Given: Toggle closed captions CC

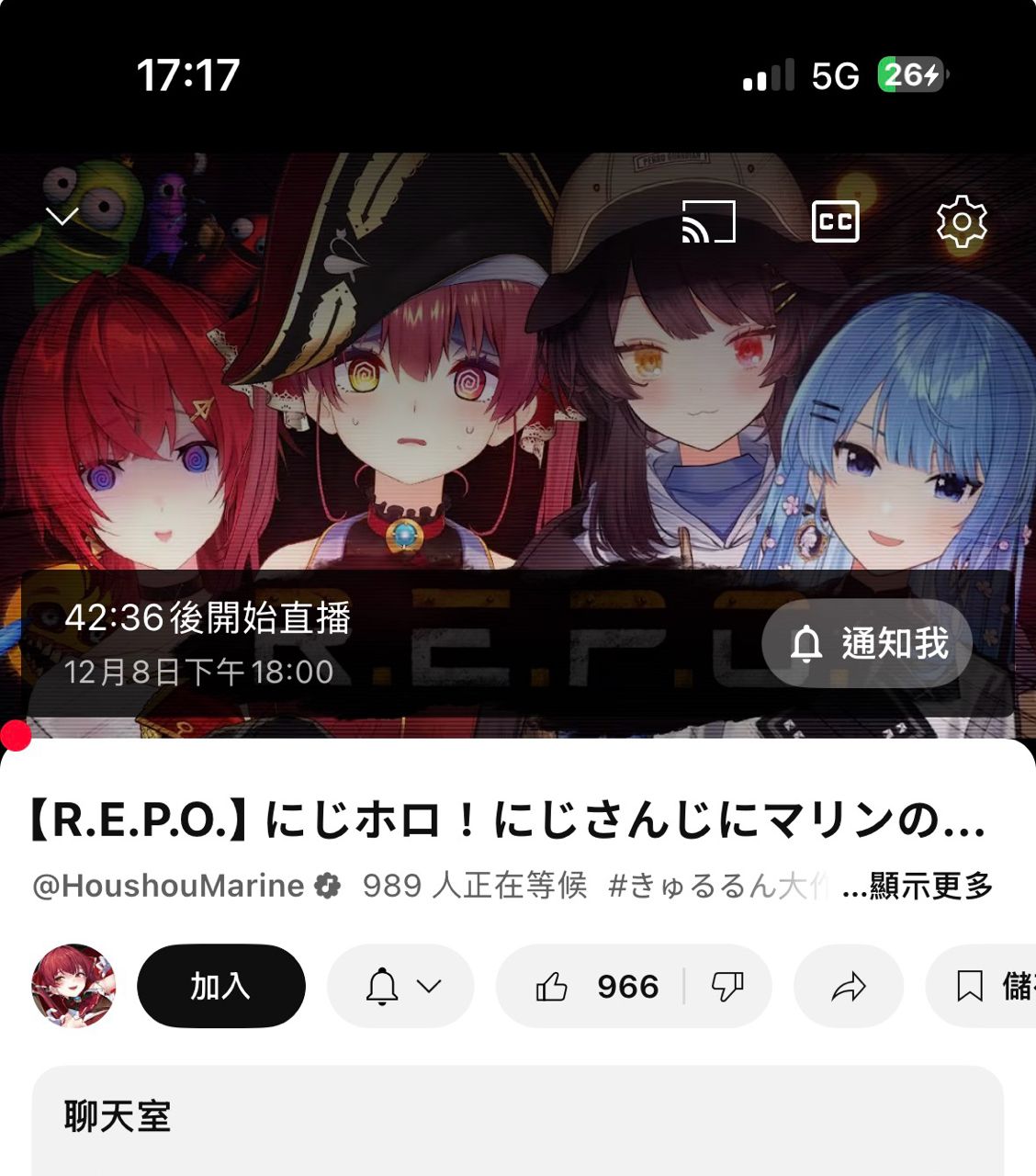Looking at the screenshot, I should tap(835, 221).
